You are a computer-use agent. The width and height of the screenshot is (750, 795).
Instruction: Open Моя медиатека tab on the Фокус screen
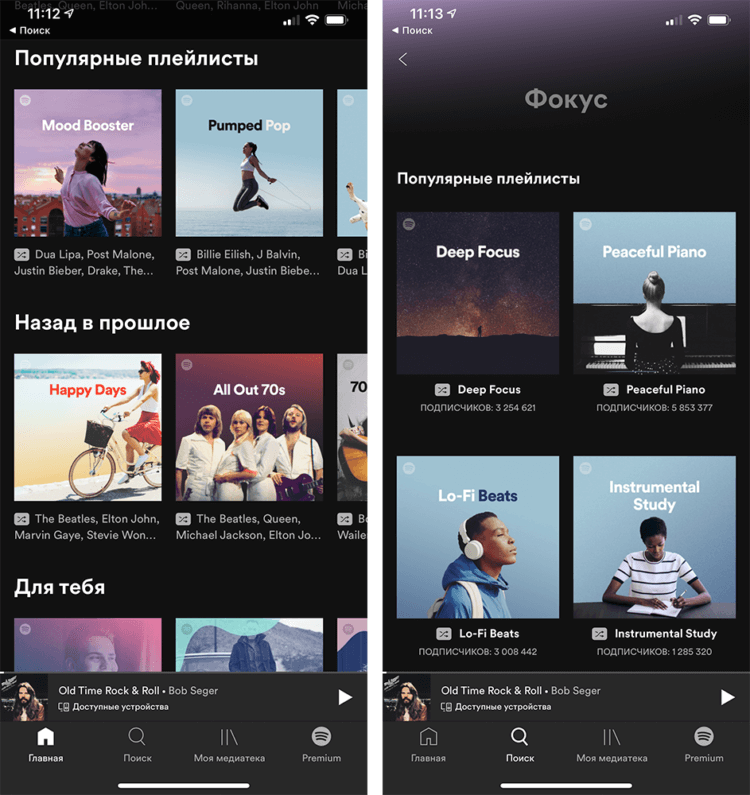pos(612,745)
